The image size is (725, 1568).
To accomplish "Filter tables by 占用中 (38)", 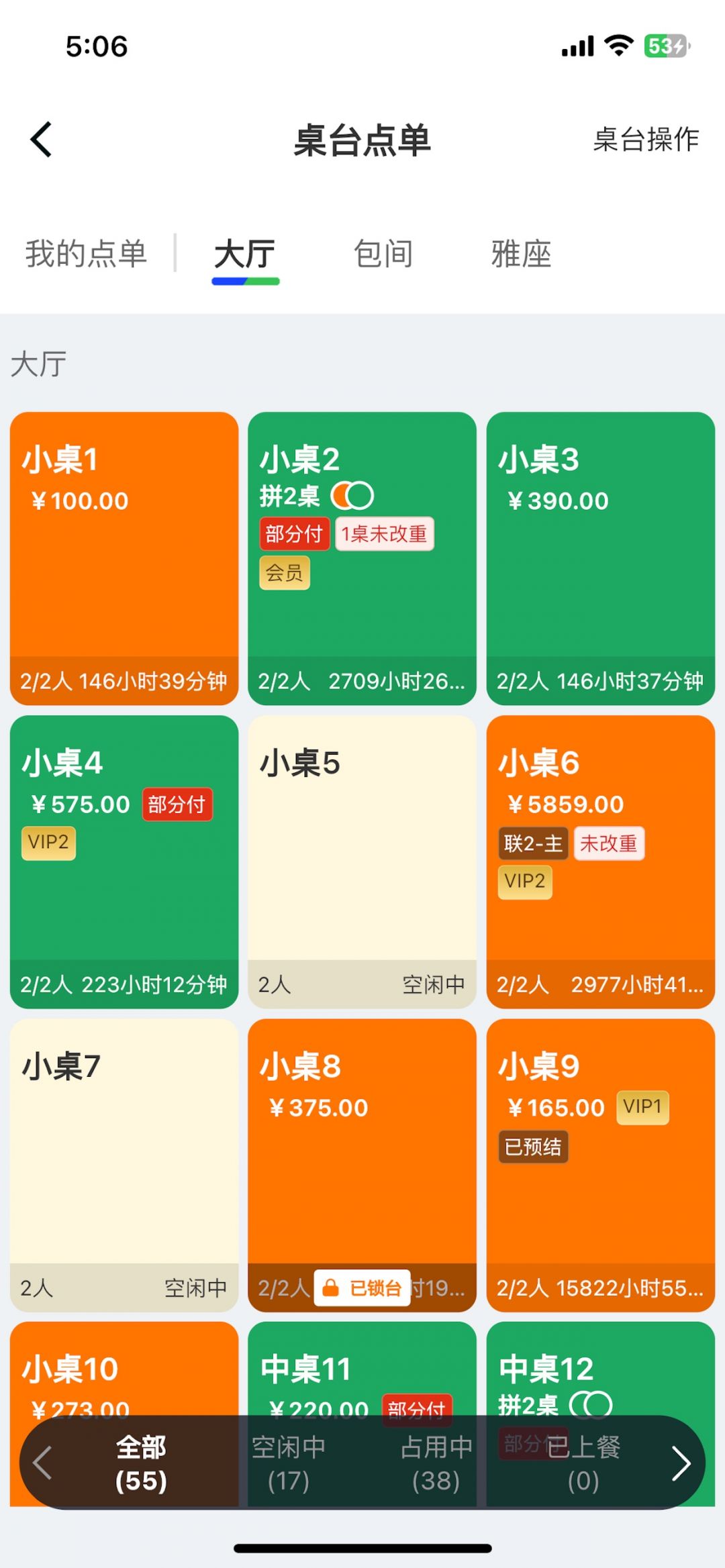I will [436, 1463].
